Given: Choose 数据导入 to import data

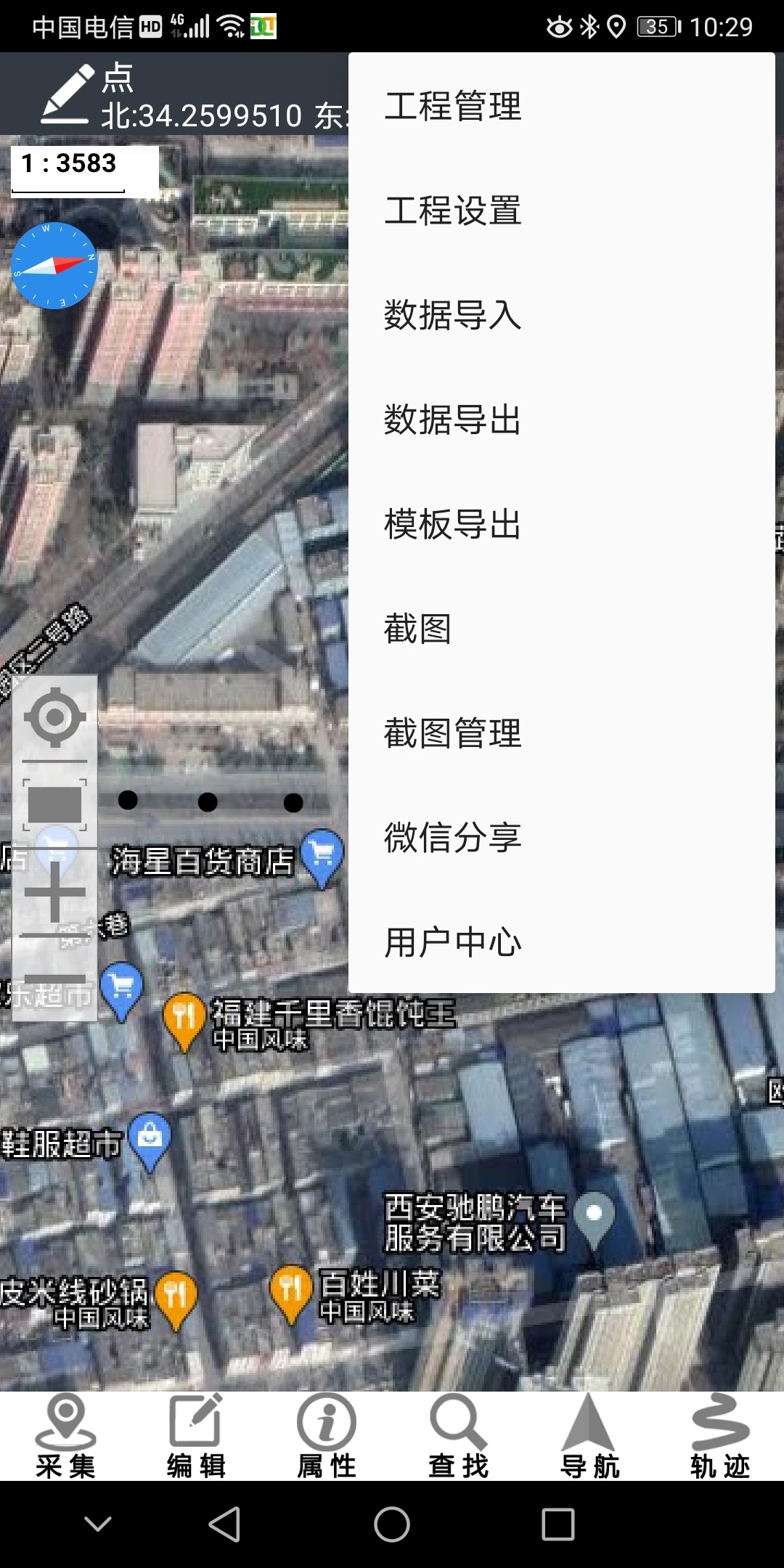Looking at the screenshot, I should pyautogui.click(x=453, y=315).
